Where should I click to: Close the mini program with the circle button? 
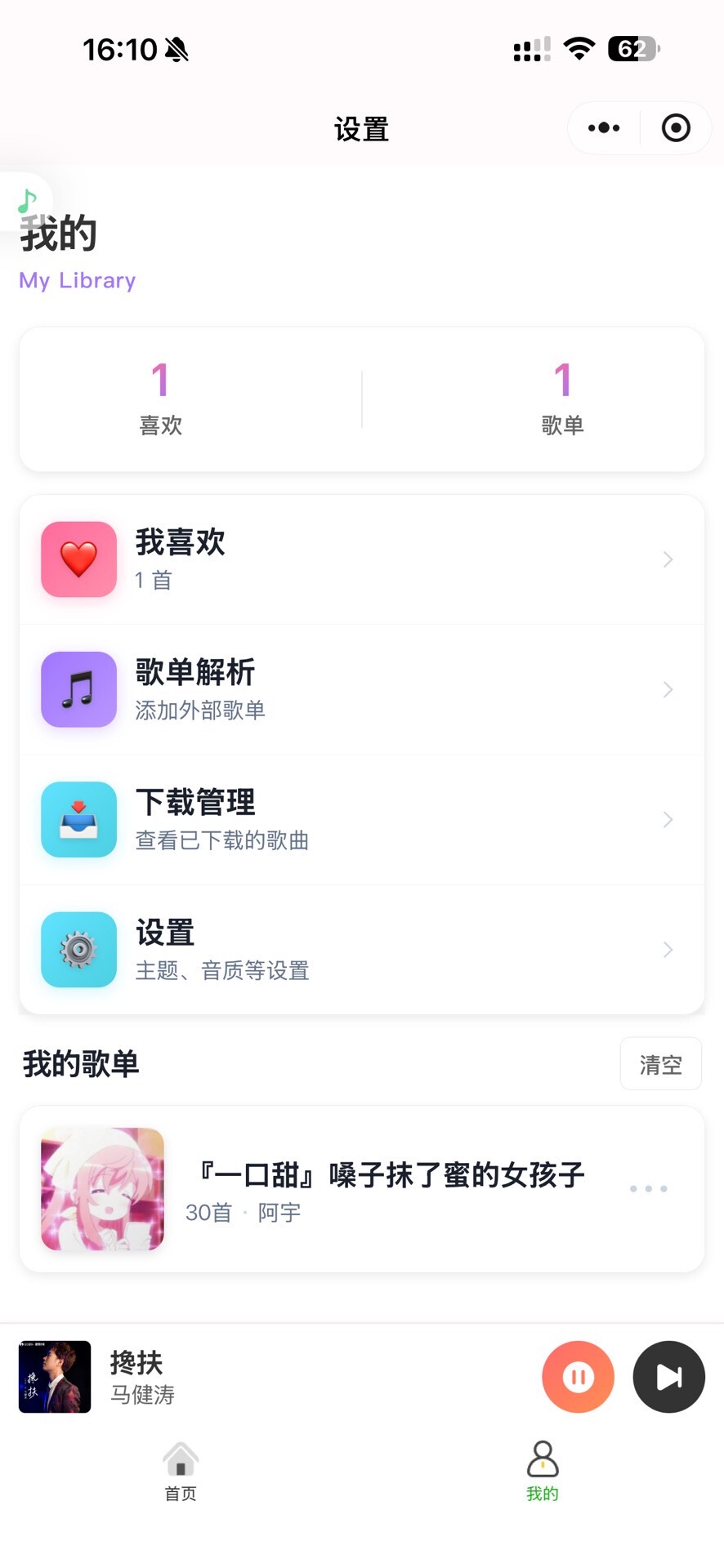[676, 128]
